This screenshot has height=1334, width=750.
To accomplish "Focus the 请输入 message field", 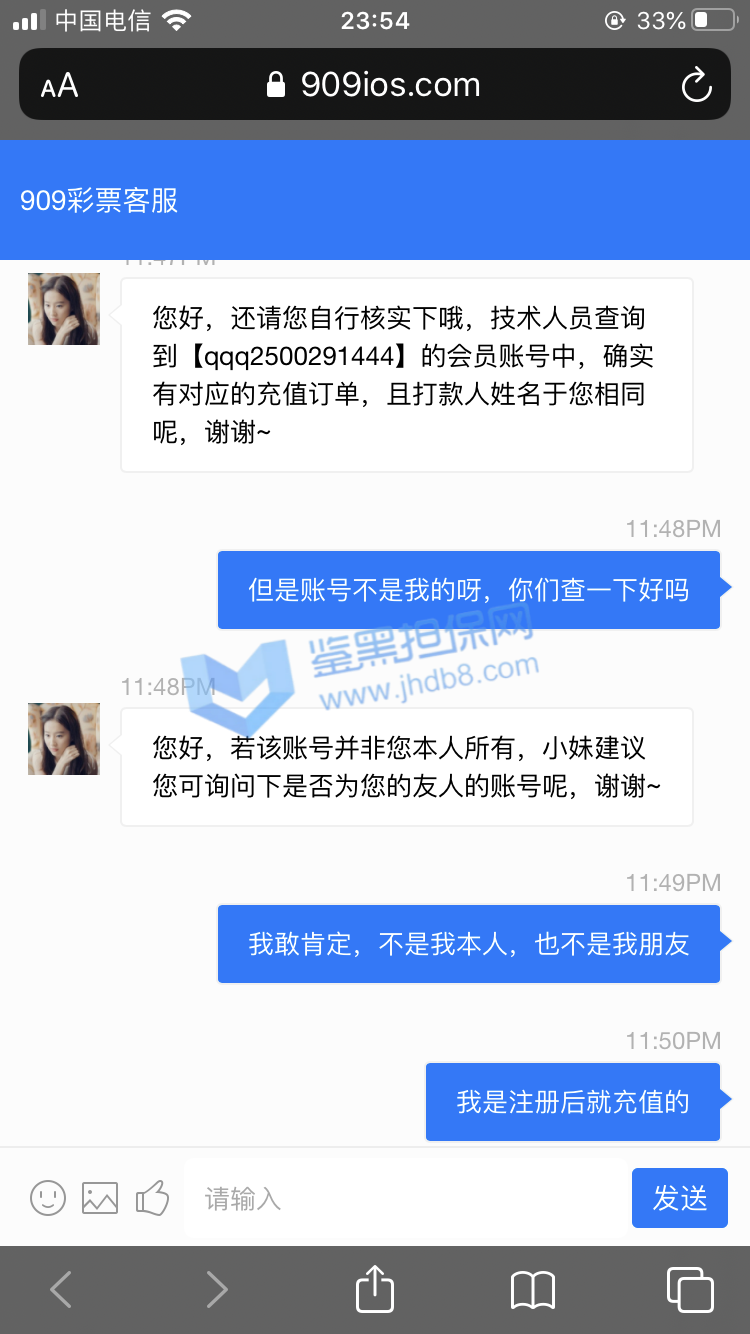I will pyautogui.click(x=405, y=1198).
